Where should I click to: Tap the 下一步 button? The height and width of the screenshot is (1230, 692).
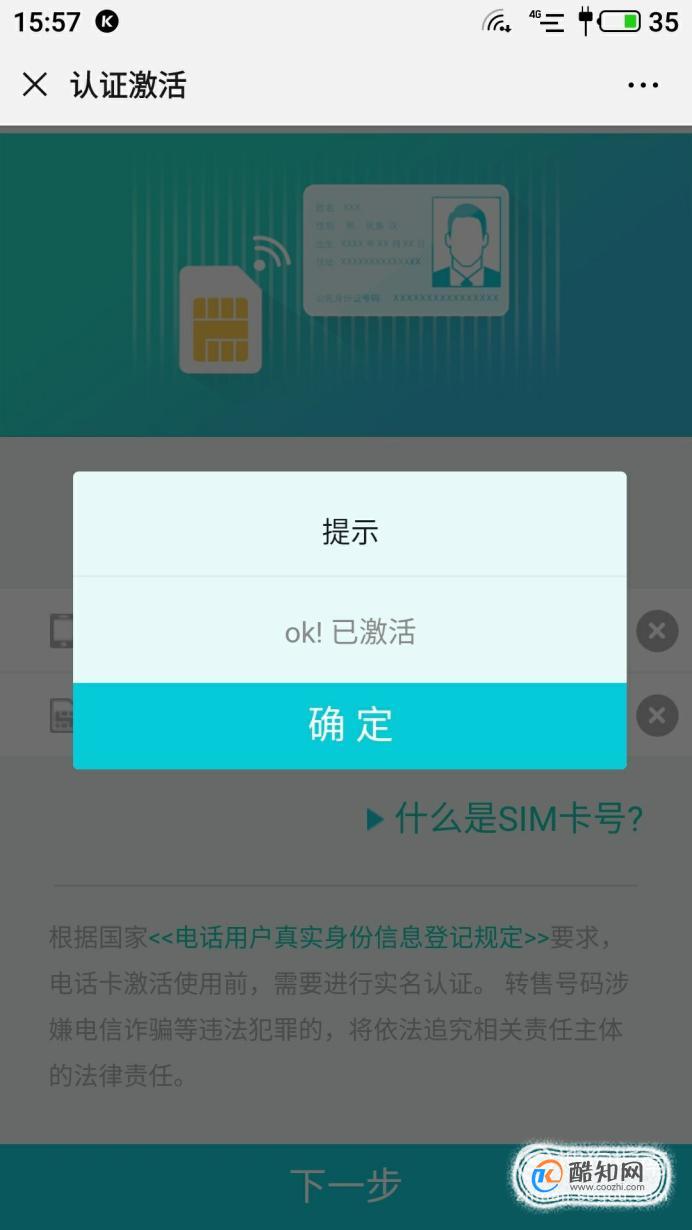(x=346, y=1186)
